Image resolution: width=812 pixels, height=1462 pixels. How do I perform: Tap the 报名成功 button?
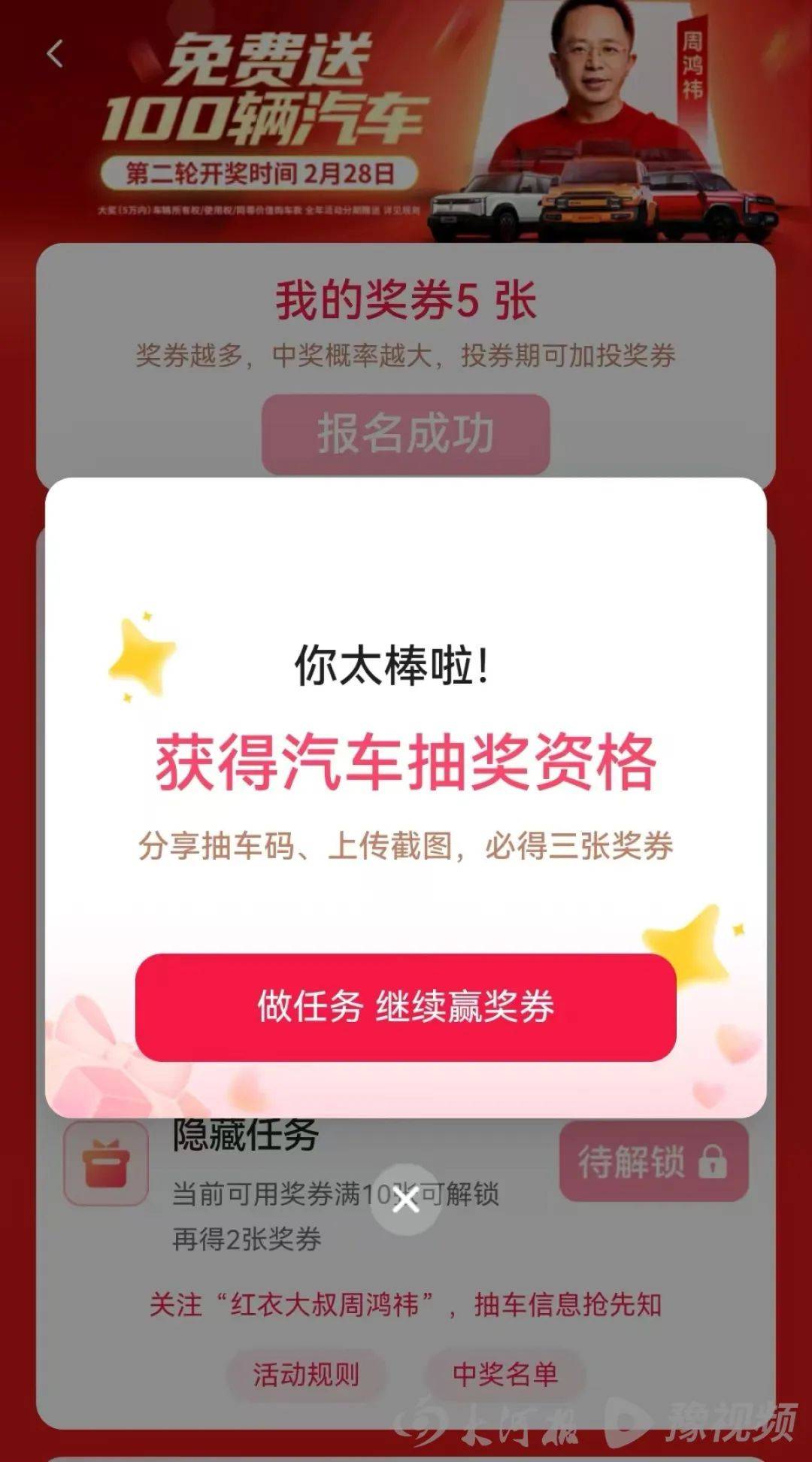click(405, 434)
